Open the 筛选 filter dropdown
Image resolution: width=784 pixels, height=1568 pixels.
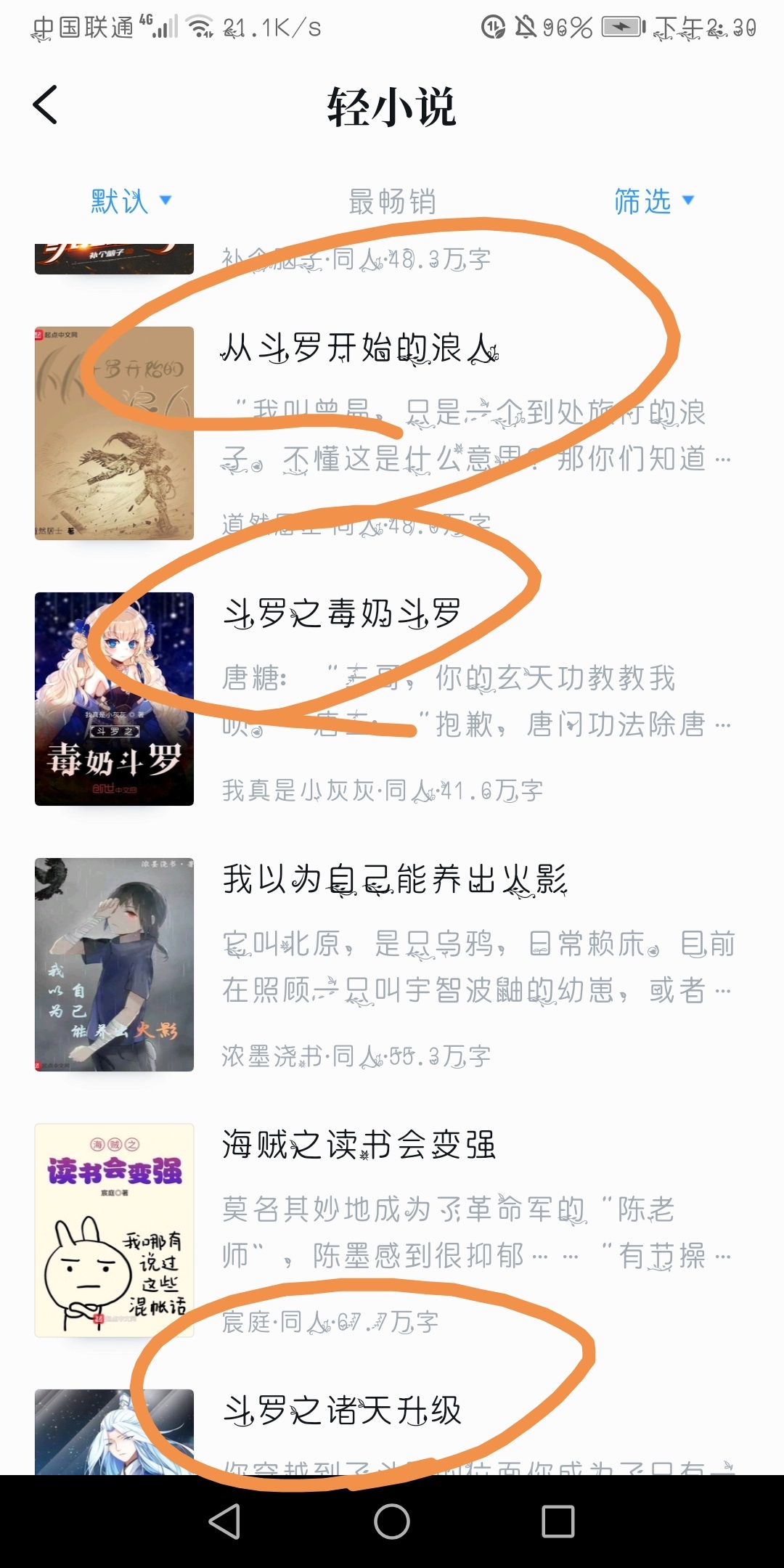pyautogui.click(x=653, y=201)
